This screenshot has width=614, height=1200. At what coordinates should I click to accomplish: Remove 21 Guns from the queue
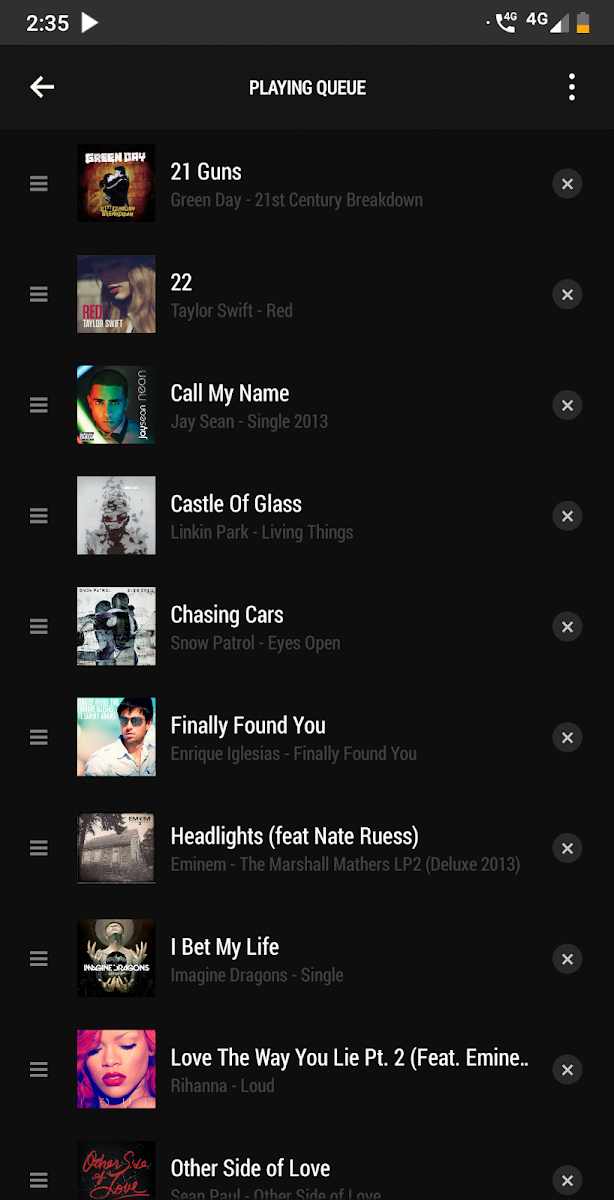pos(567,184)
